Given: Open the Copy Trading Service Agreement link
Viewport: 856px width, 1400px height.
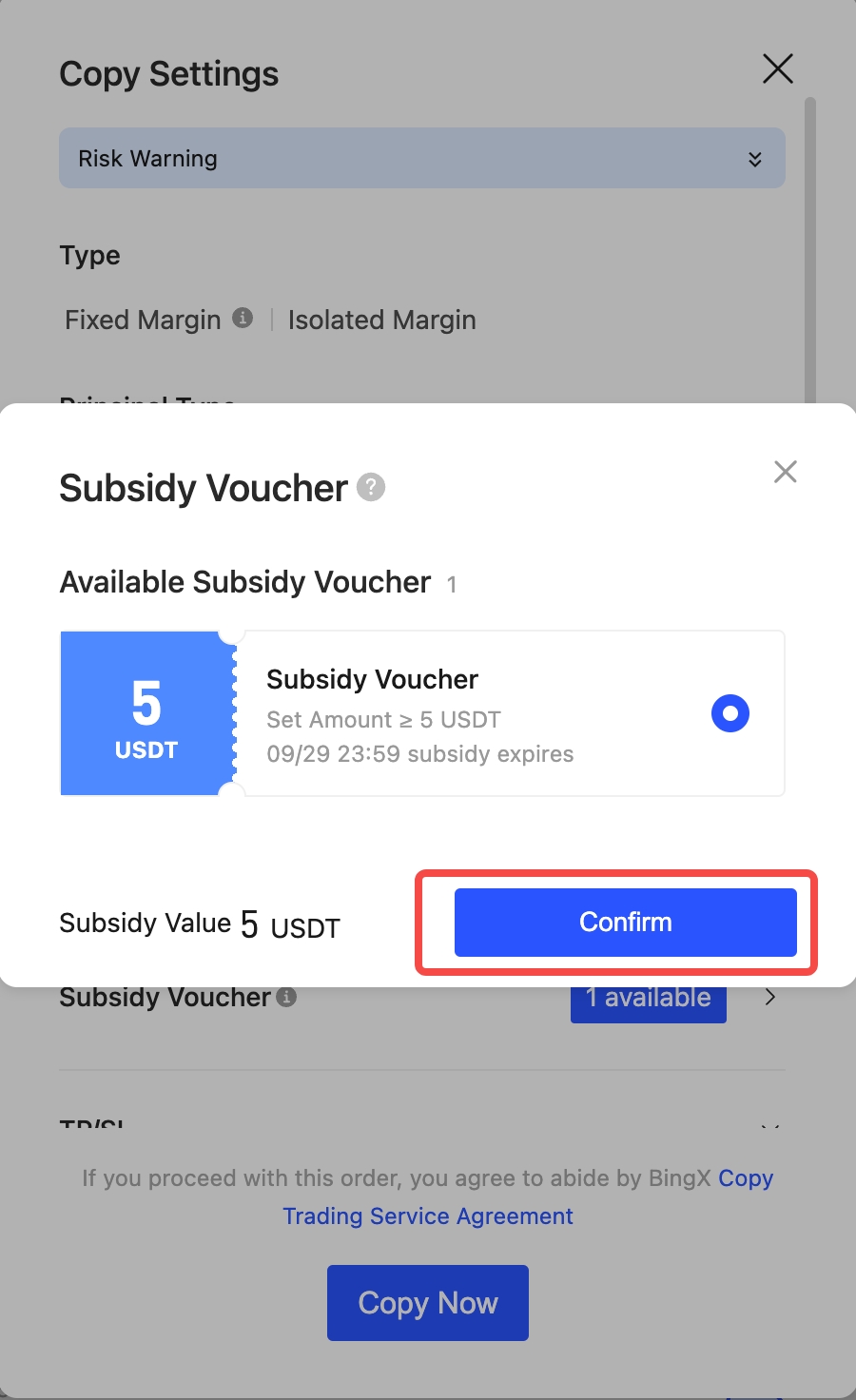Looking at the screenshot, I should click(427, 1216).
